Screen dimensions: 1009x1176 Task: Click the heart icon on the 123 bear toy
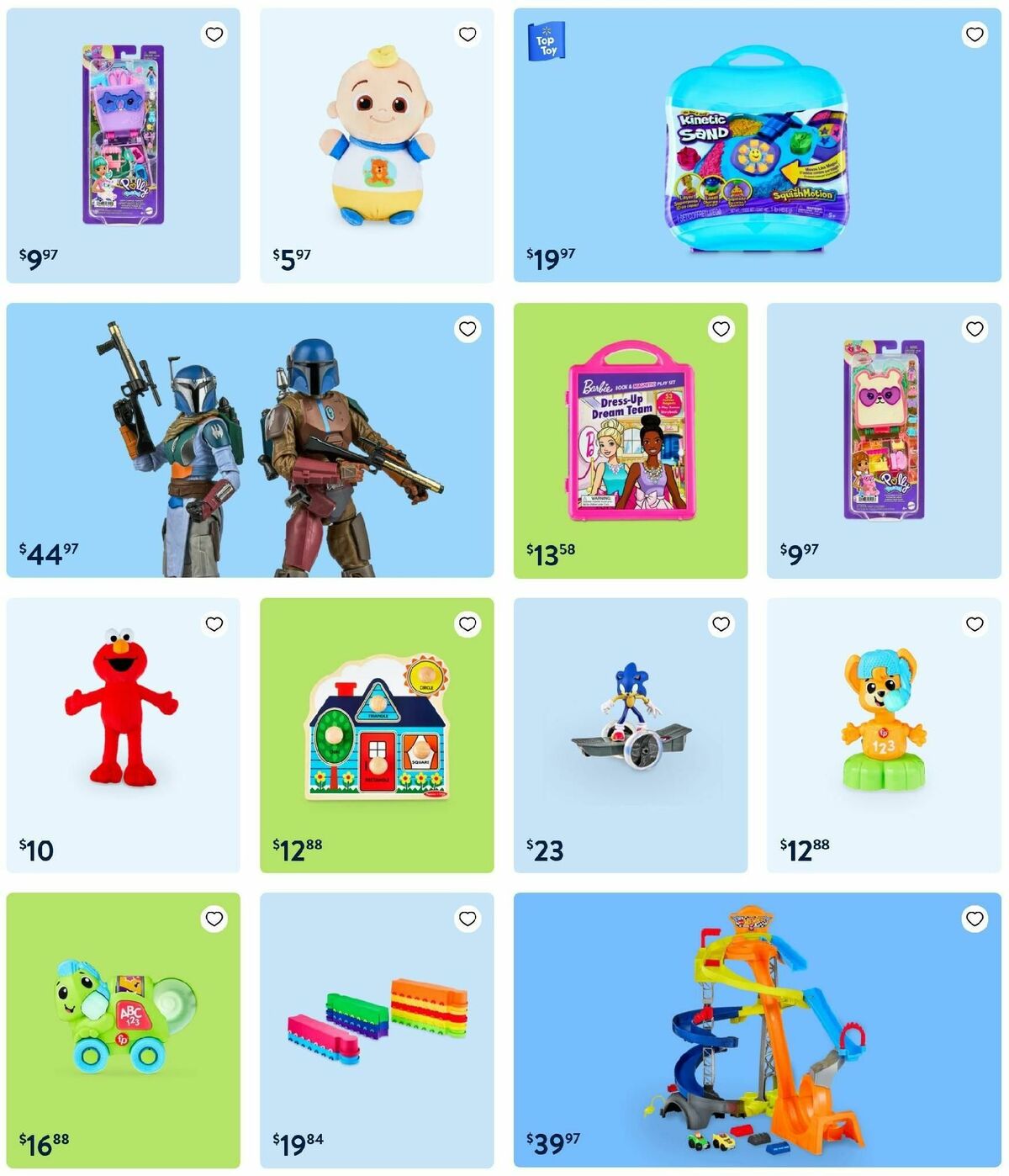click(976, 624)
